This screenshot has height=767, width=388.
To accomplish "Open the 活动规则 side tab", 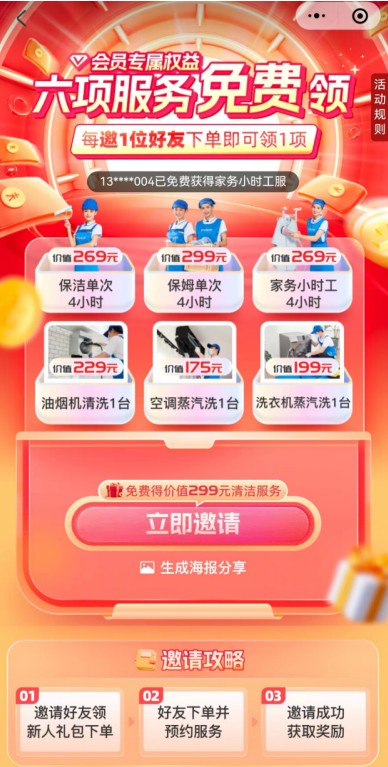I will 379,107.
